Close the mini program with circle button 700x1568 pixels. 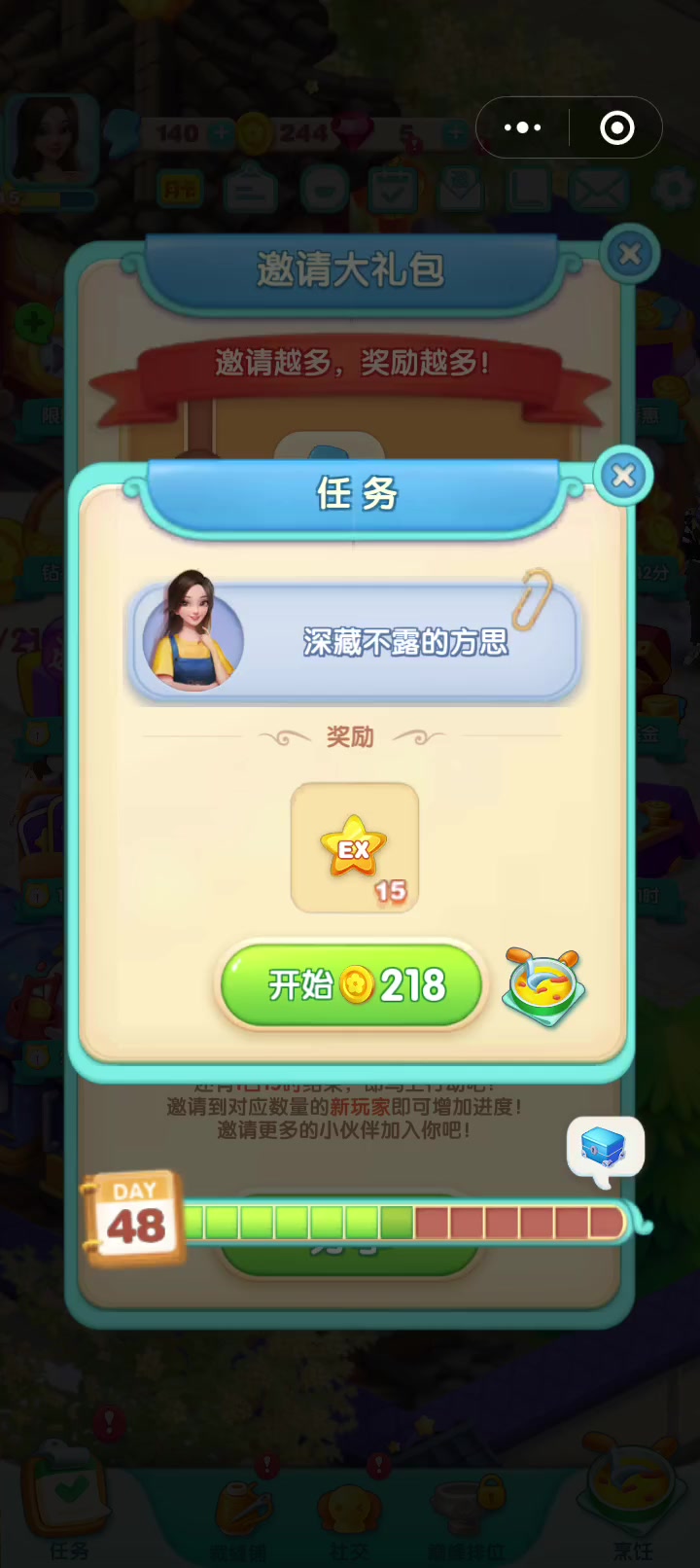click(617, 127)
